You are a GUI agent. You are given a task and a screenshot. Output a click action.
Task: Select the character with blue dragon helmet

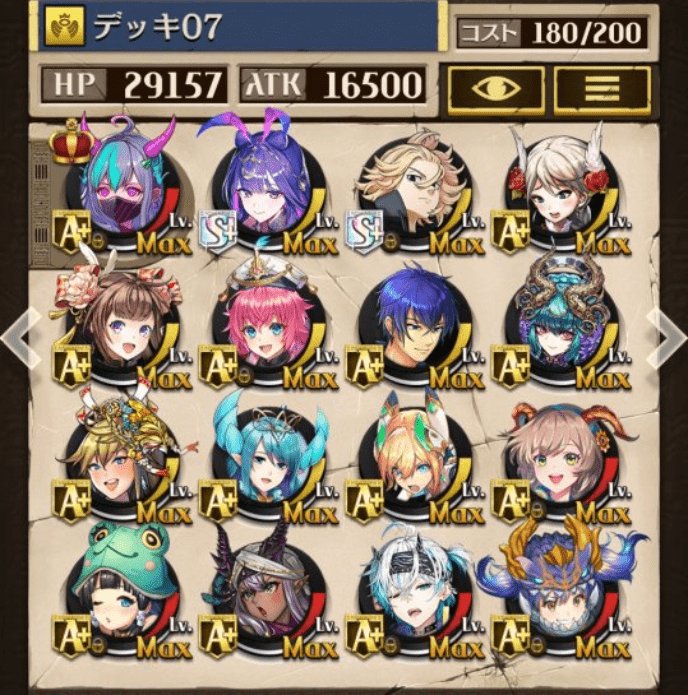coord(560,590)
